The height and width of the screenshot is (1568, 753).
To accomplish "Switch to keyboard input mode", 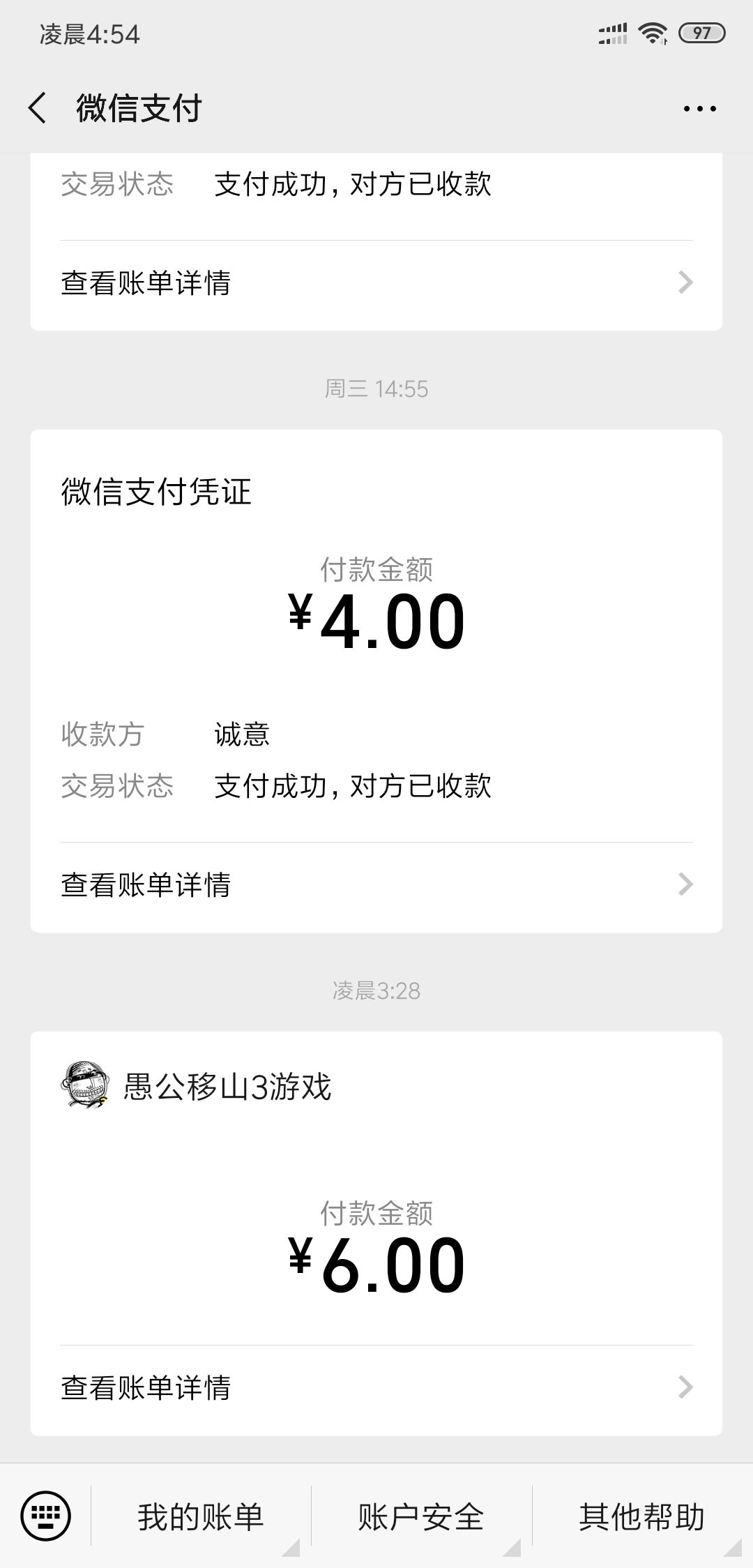I will (46, 1516).
